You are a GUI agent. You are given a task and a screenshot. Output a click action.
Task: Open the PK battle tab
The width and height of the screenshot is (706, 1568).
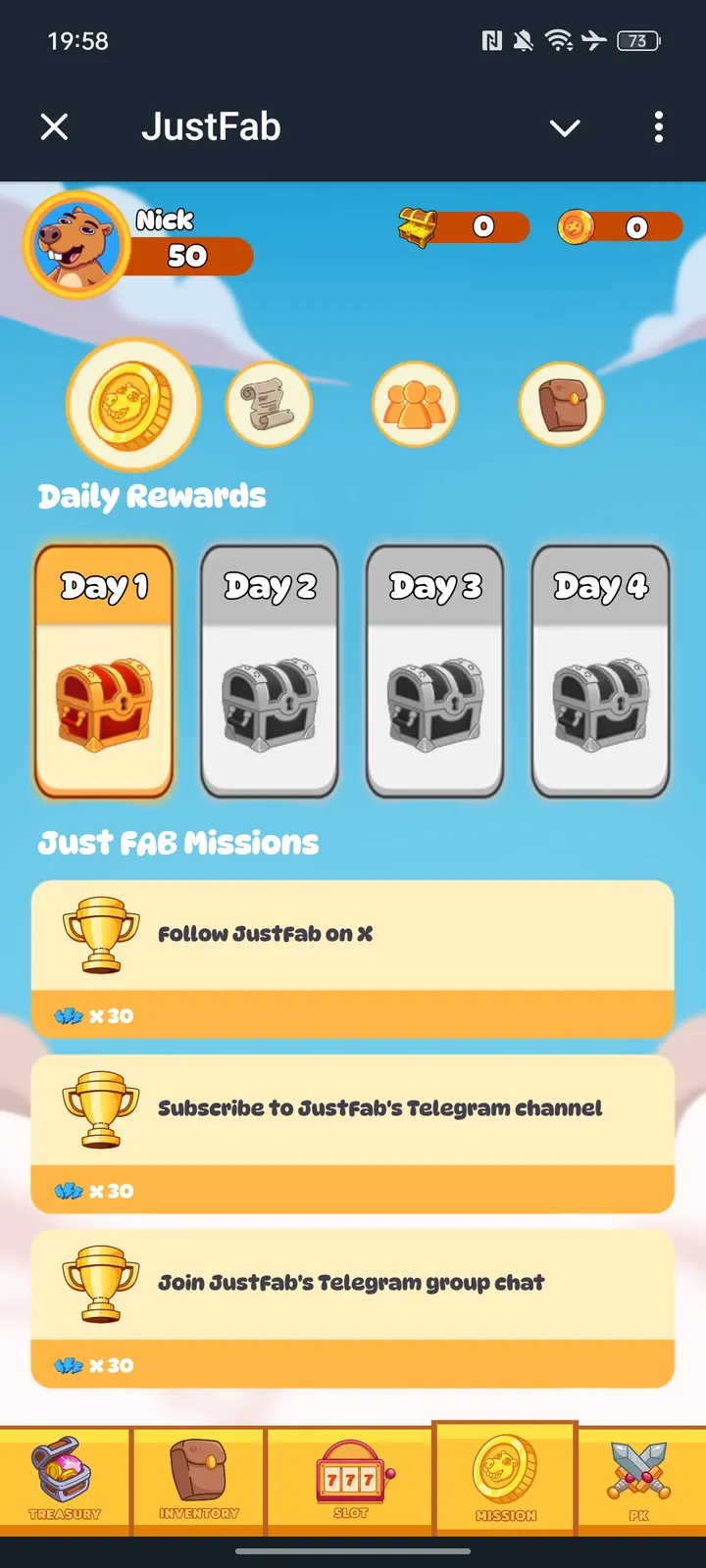[x=639, y=1480]
